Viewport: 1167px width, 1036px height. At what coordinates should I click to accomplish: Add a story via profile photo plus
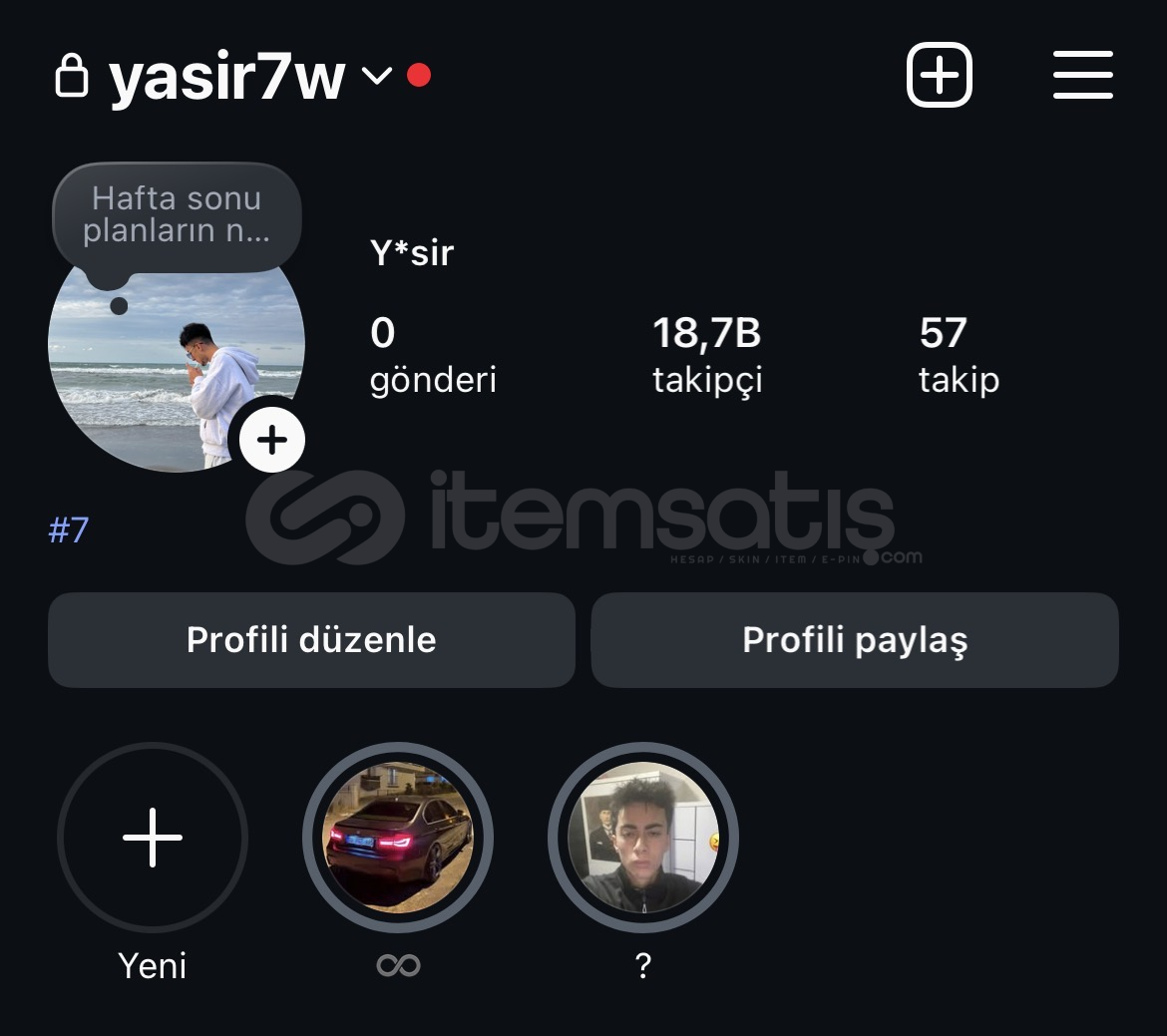(x=271, y=440)
